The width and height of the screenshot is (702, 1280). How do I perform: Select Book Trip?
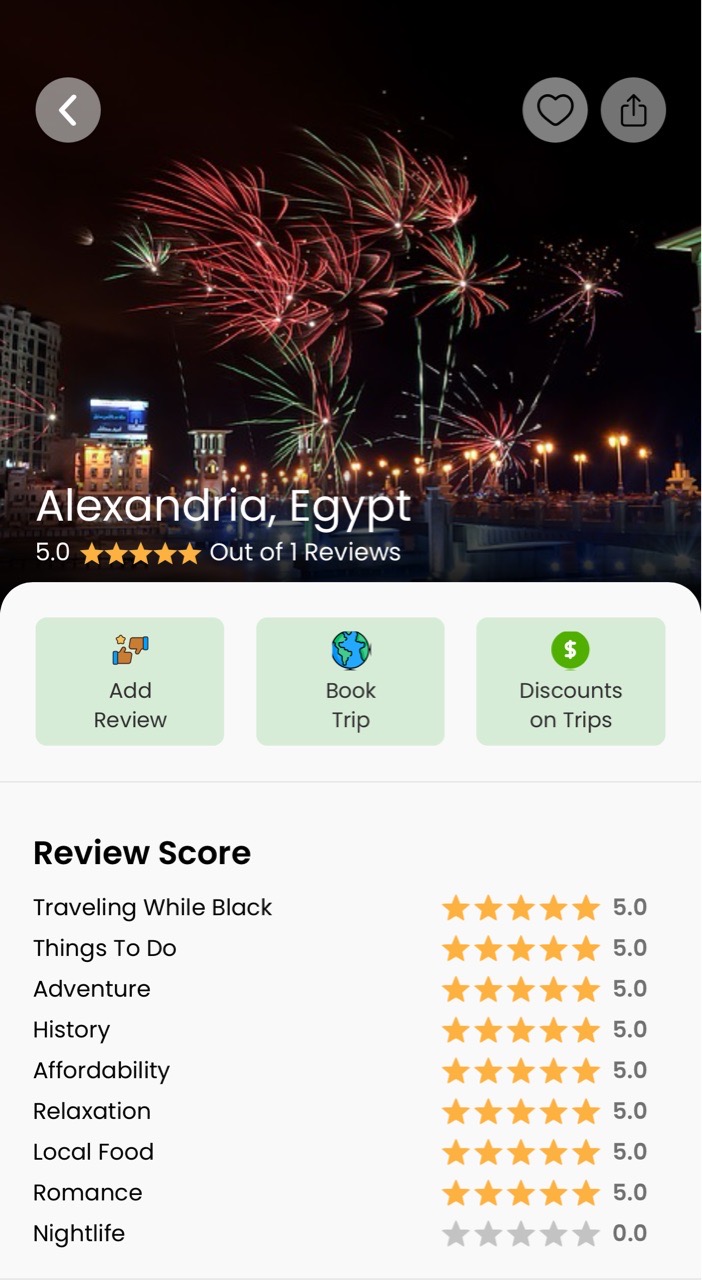[350, 681]
